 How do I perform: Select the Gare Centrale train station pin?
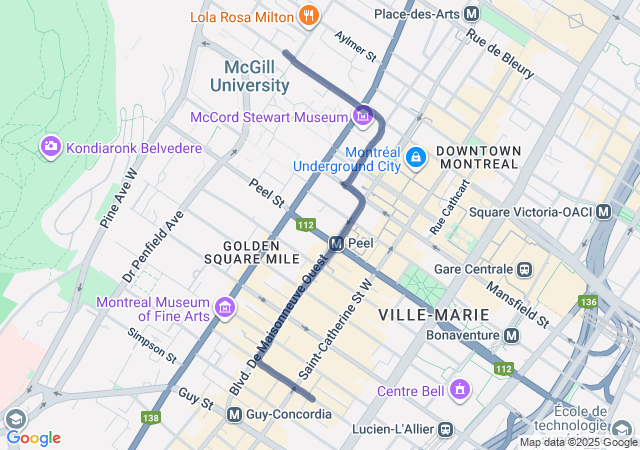(x=523, y=269)
